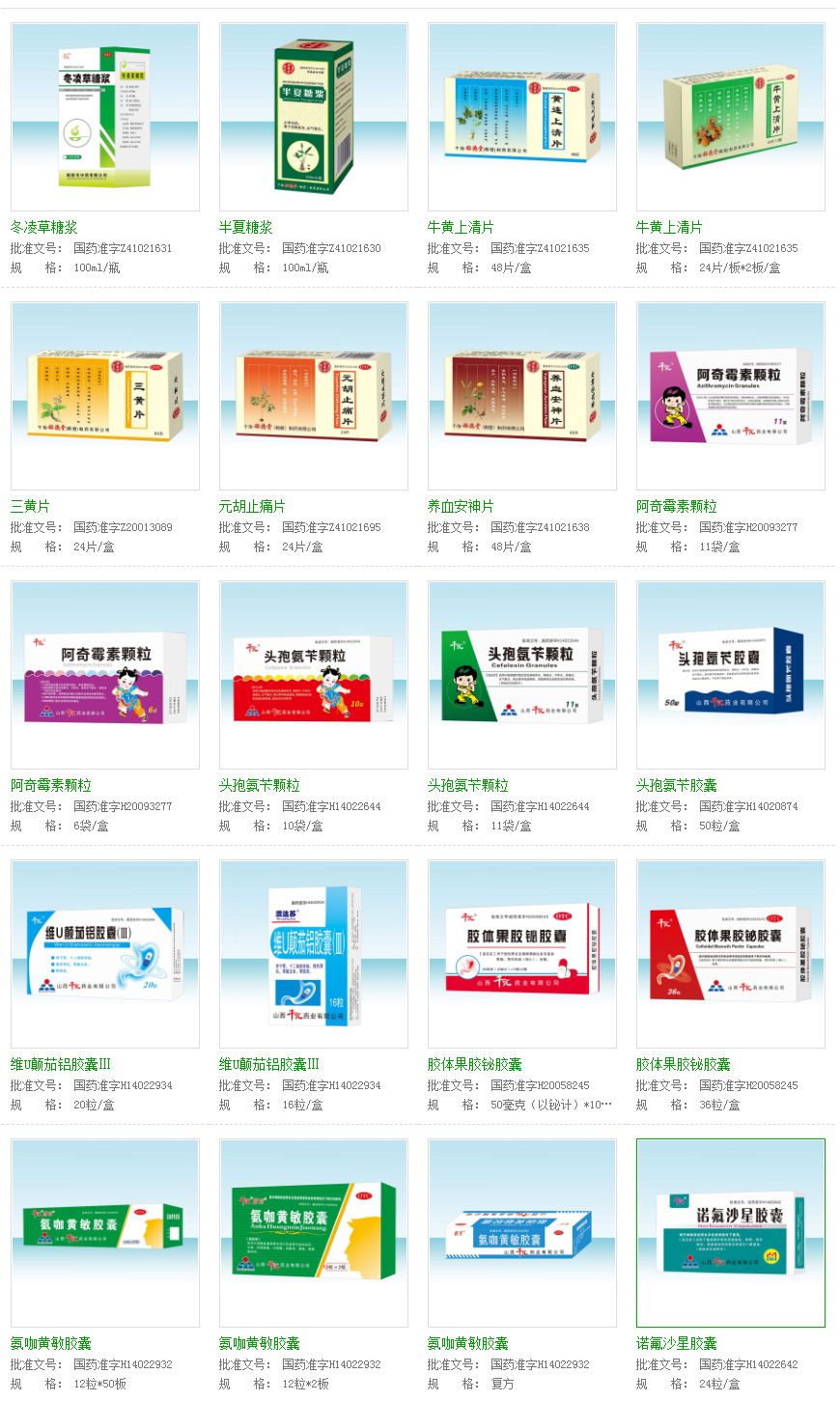Open the 诺氟沙星胶囊 product image
Screen dimensions: 840x1402
730,1233
